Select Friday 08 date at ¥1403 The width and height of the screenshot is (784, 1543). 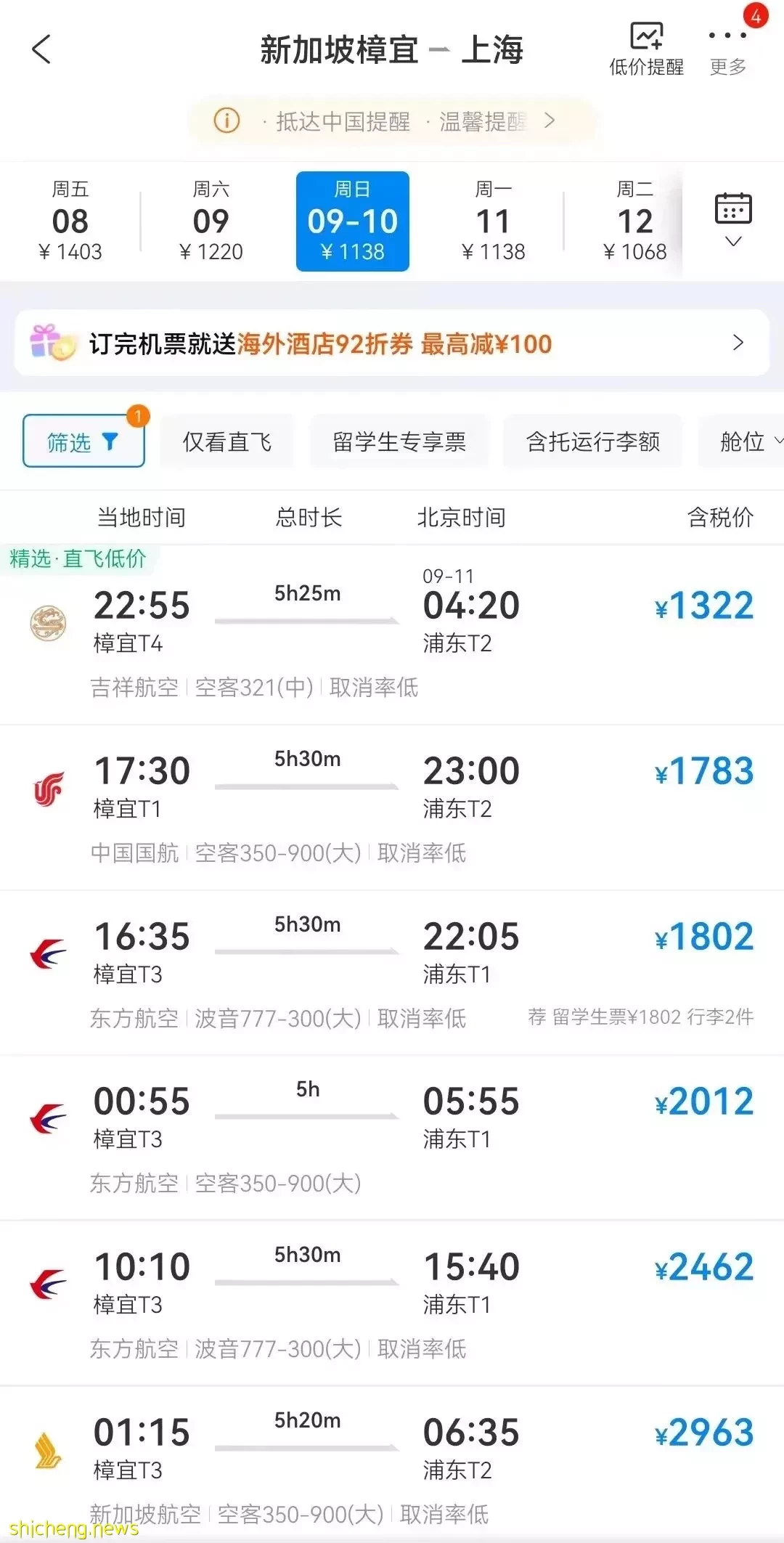[x=70, y=221]
